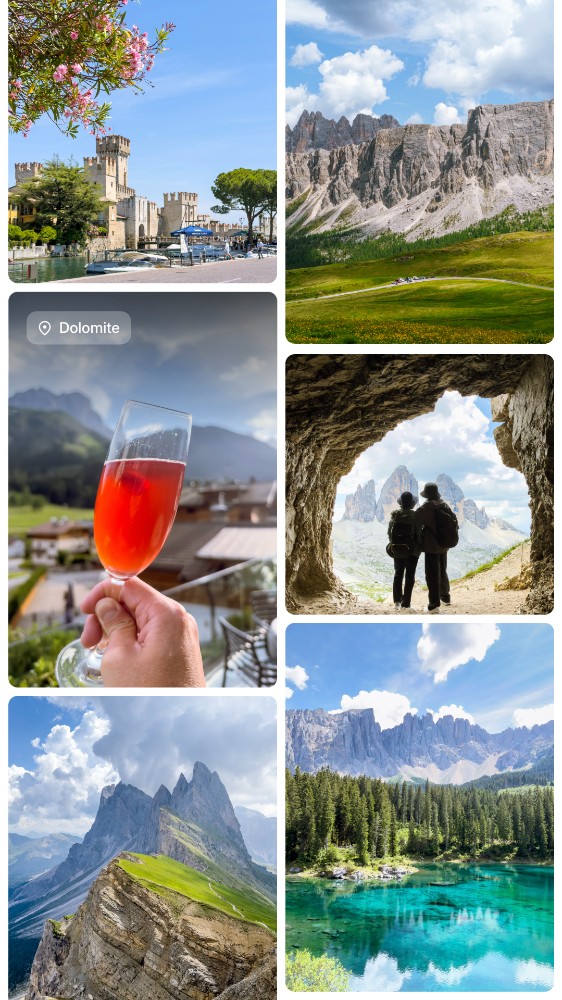Open the rocky ridge and green meadow photo
This screenshot has height=1000, width=562.
pyautogui.click(x=420, y=172)
